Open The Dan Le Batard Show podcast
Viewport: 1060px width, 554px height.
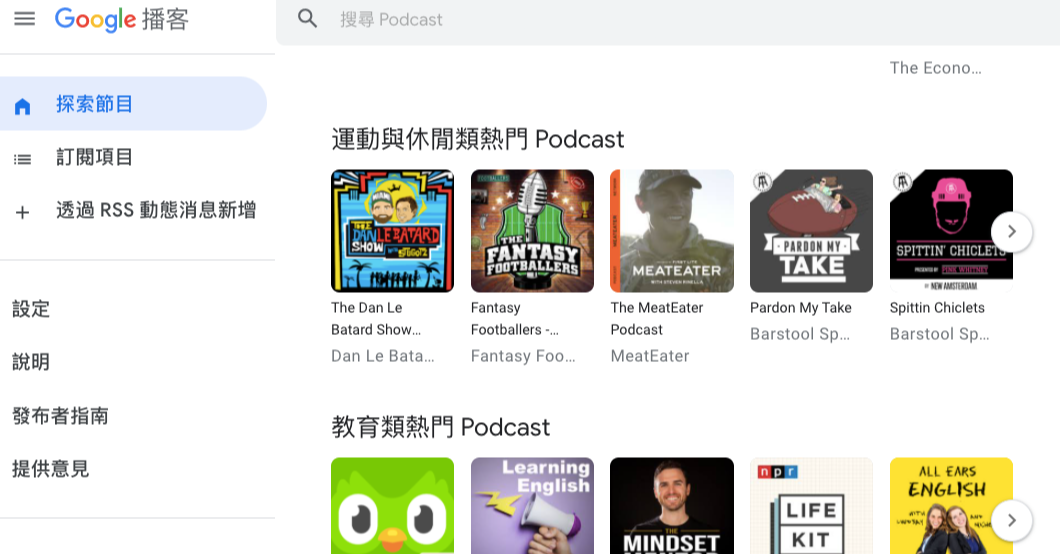click(x=392, y=231)
